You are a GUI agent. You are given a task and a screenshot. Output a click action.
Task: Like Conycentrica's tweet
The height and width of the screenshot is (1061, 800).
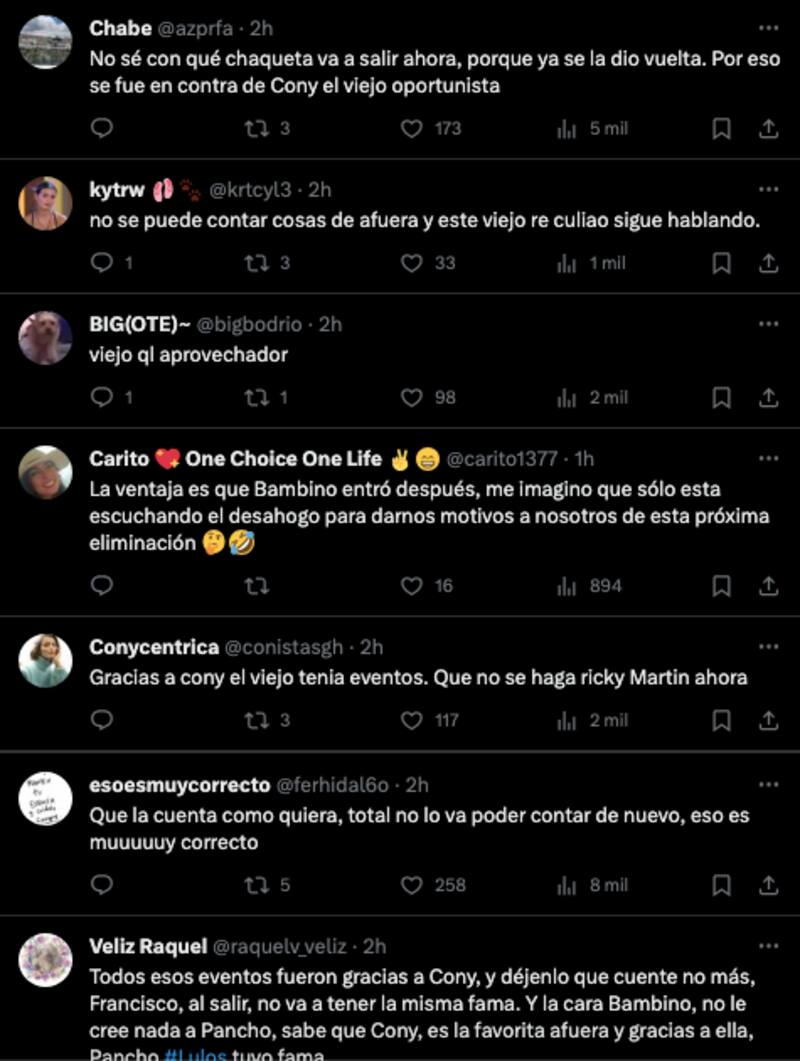pos(412,720)
